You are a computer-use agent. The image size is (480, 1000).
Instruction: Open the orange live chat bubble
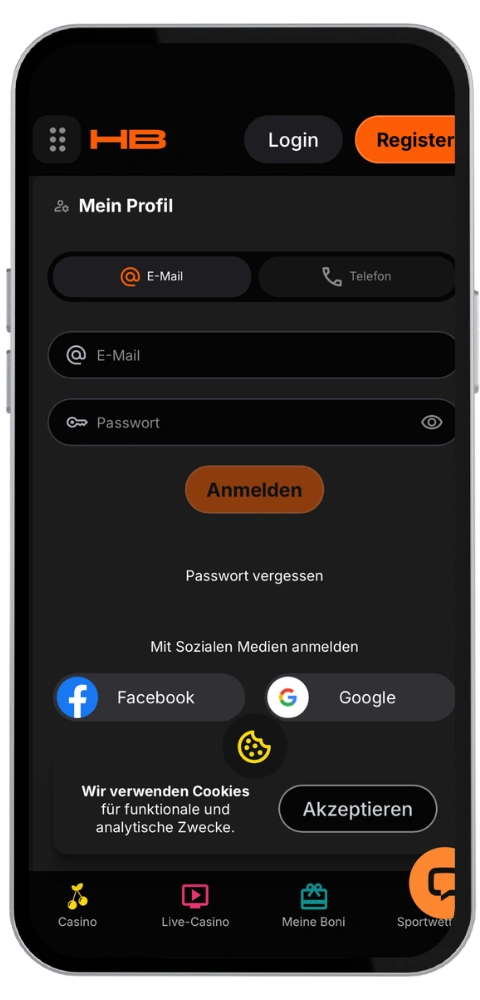433,883
